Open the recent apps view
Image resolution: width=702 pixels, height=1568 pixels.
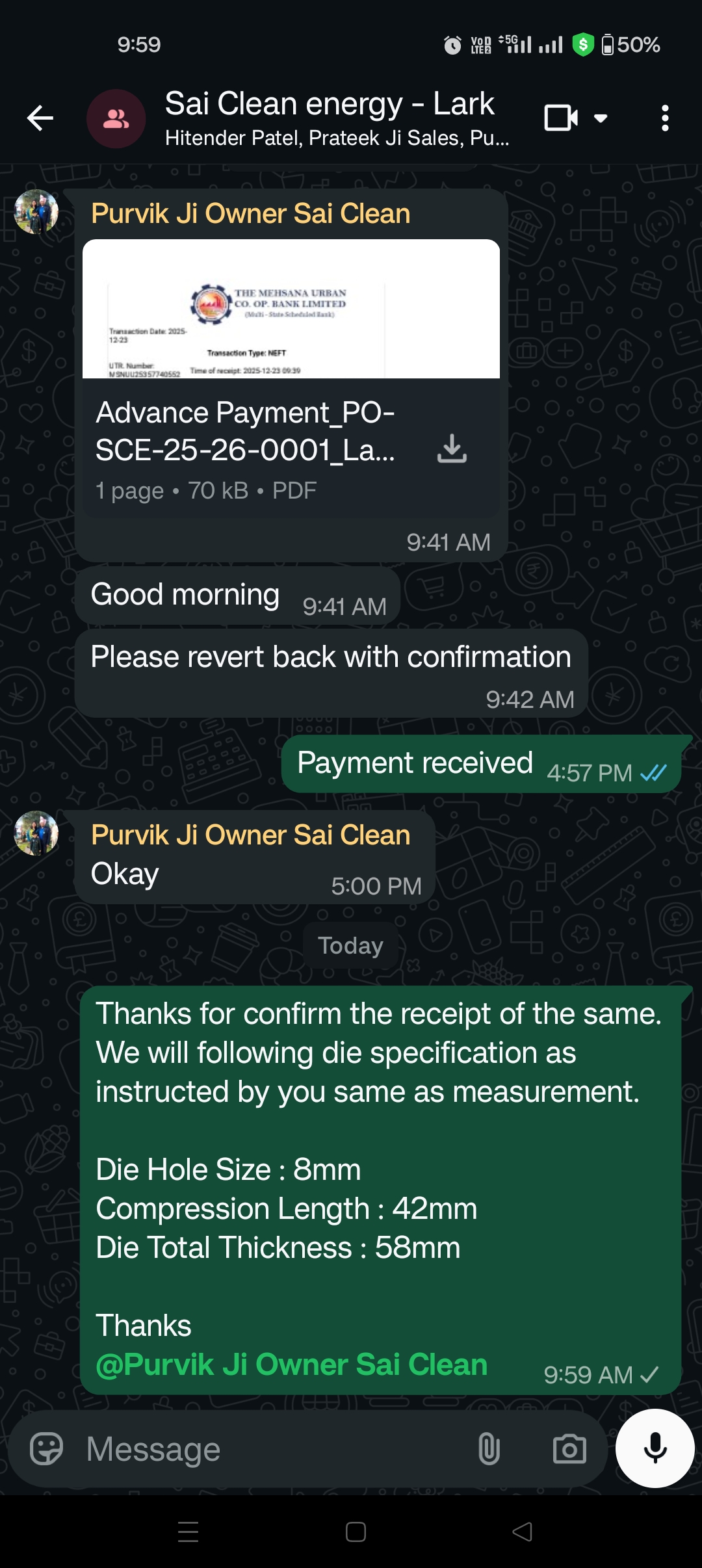(x=188, y=1532)
